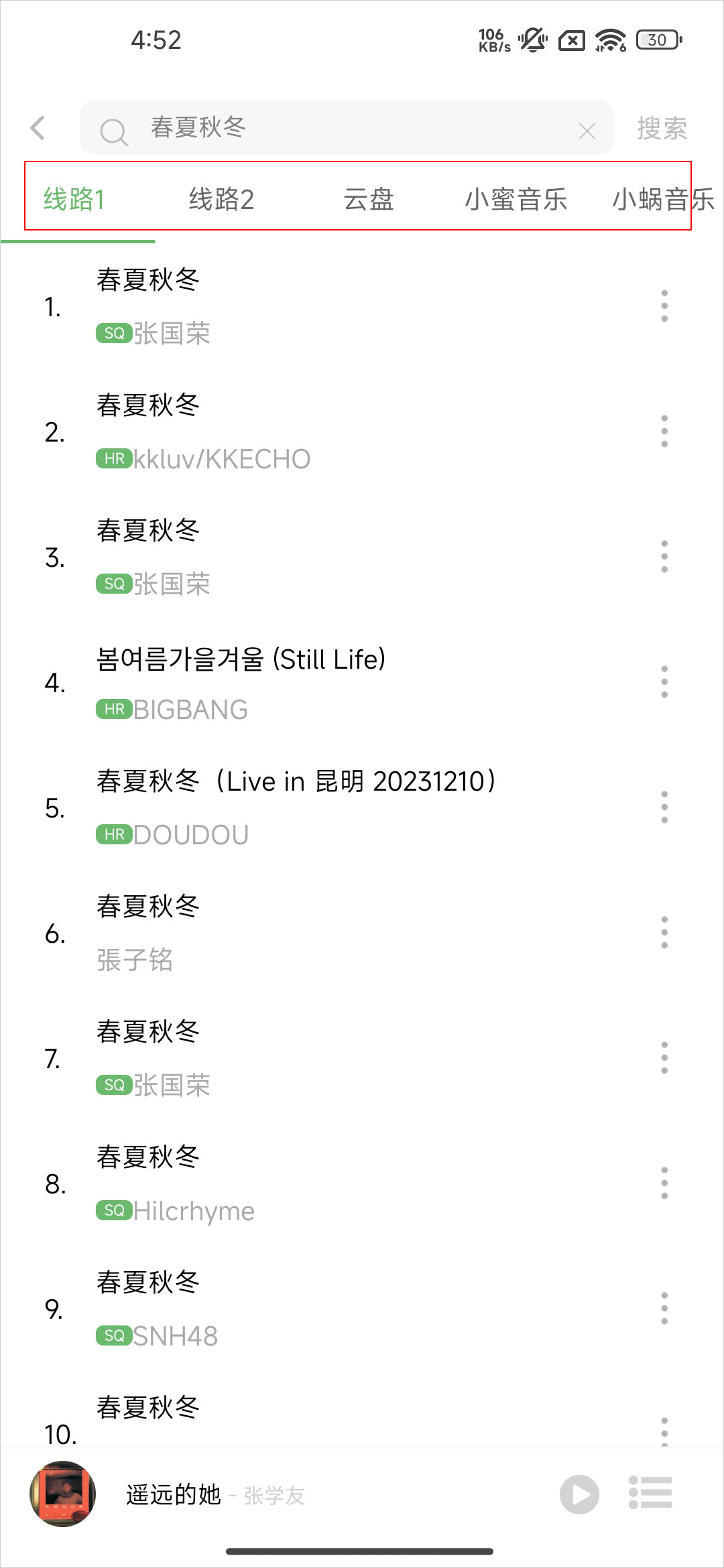Switch to the 线路2 tab
Viewport: 724px width, 1568px height.
click(221, 200)
